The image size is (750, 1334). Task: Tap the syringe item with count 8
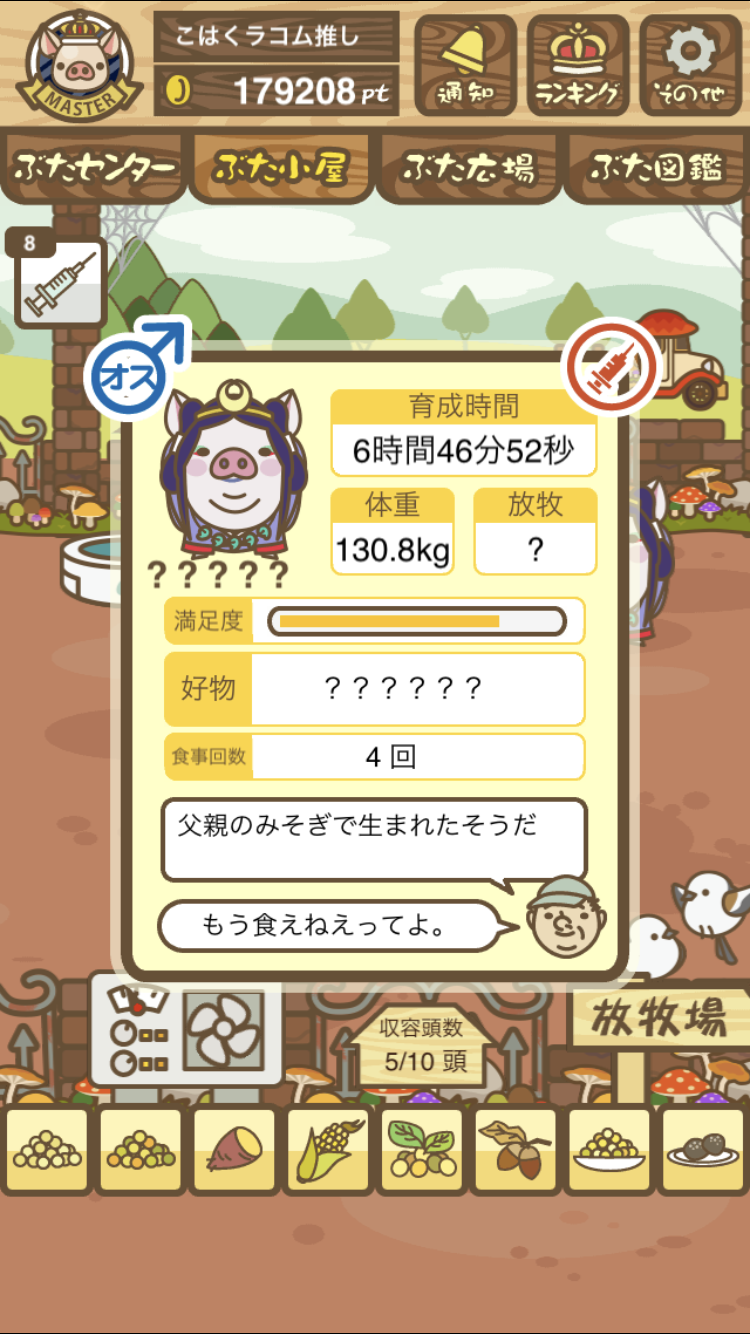(x=59, y=280)
